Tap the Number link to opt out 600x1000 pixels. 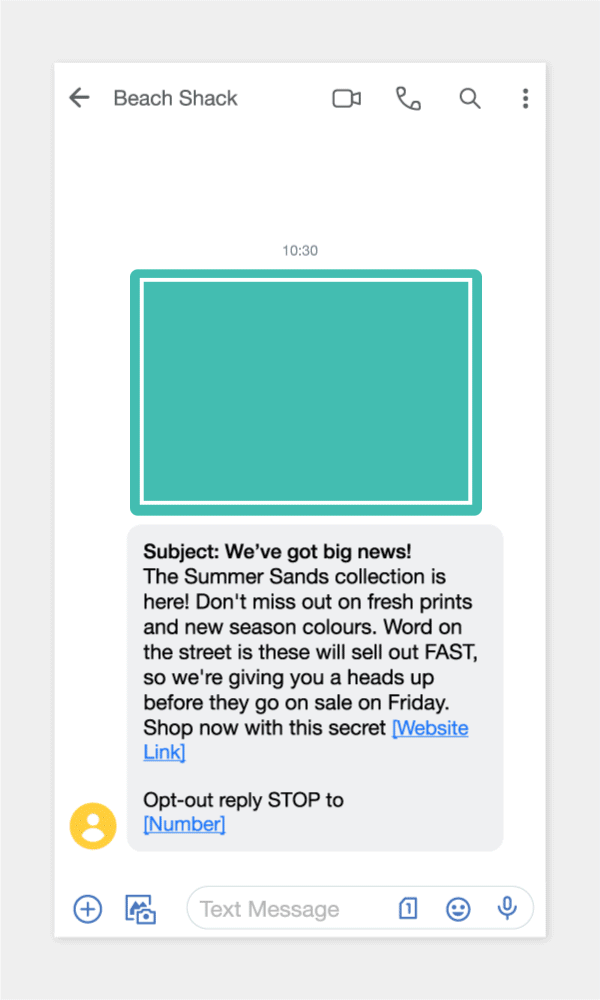(x=184, y=824)
